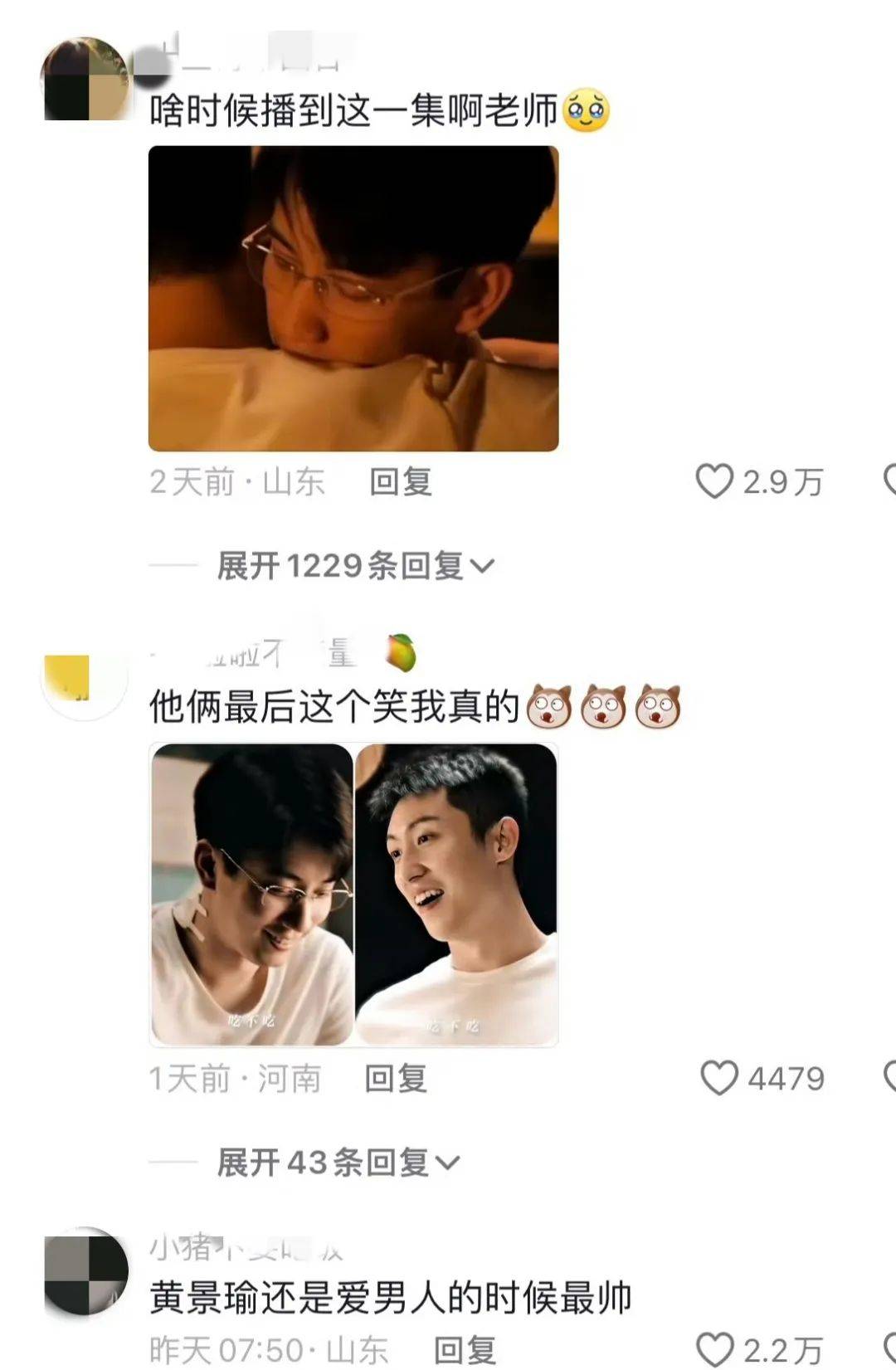Like the comment 黄景瑜还是爱男人的时候最帅

(714, 1348)
